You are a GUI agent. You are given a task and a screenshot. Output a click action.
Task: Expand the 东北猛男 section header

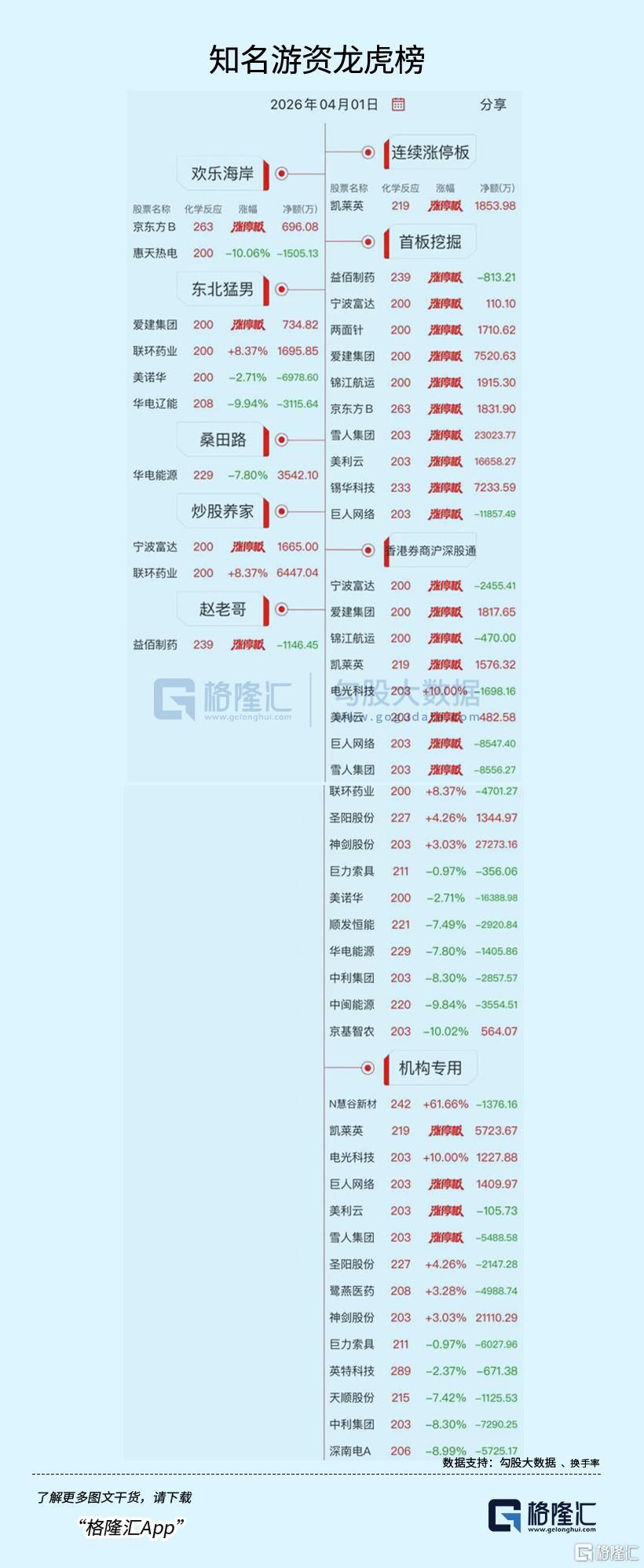point(221,287)
